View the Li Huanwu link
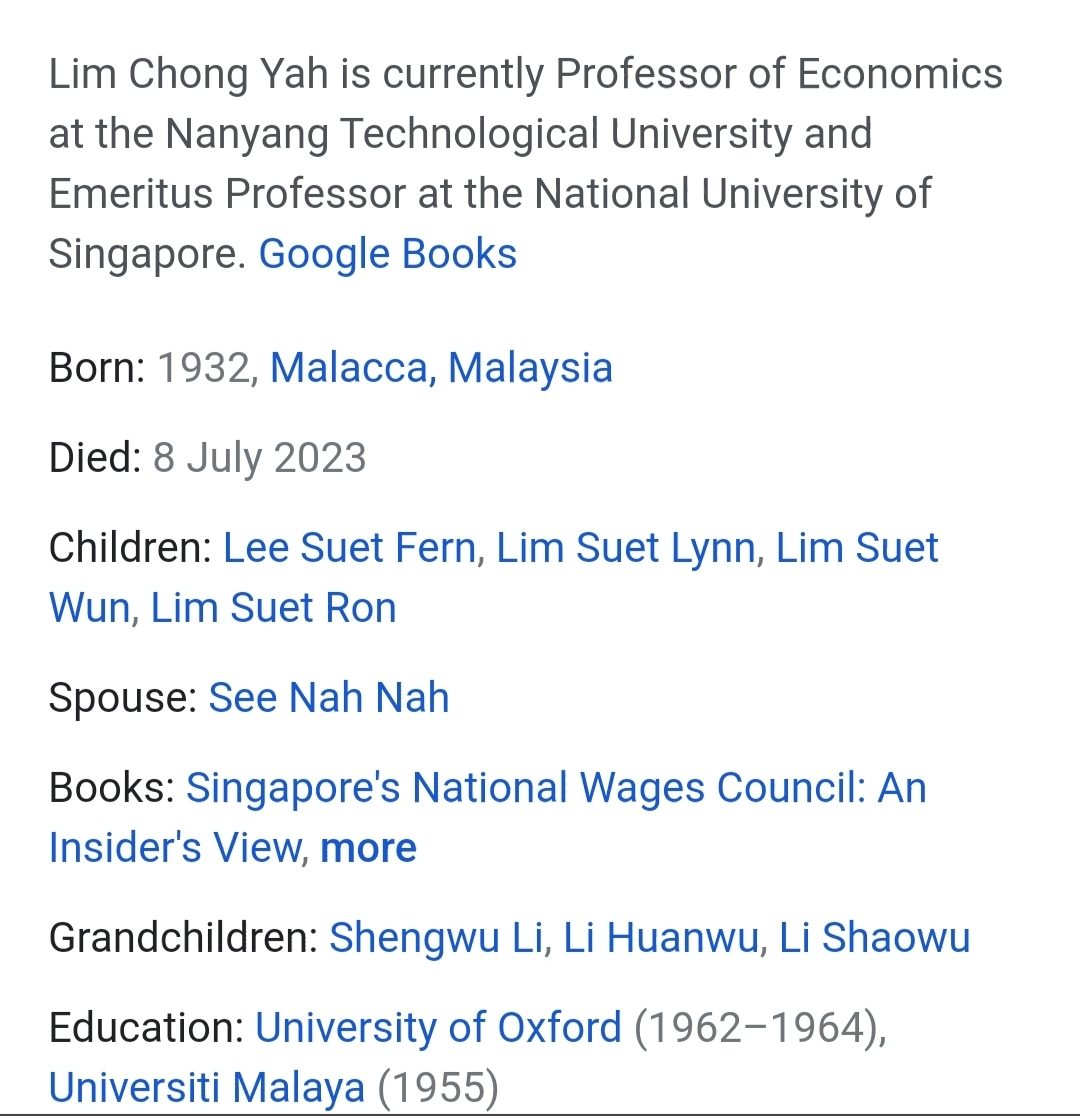 click(x=661, y=938)
